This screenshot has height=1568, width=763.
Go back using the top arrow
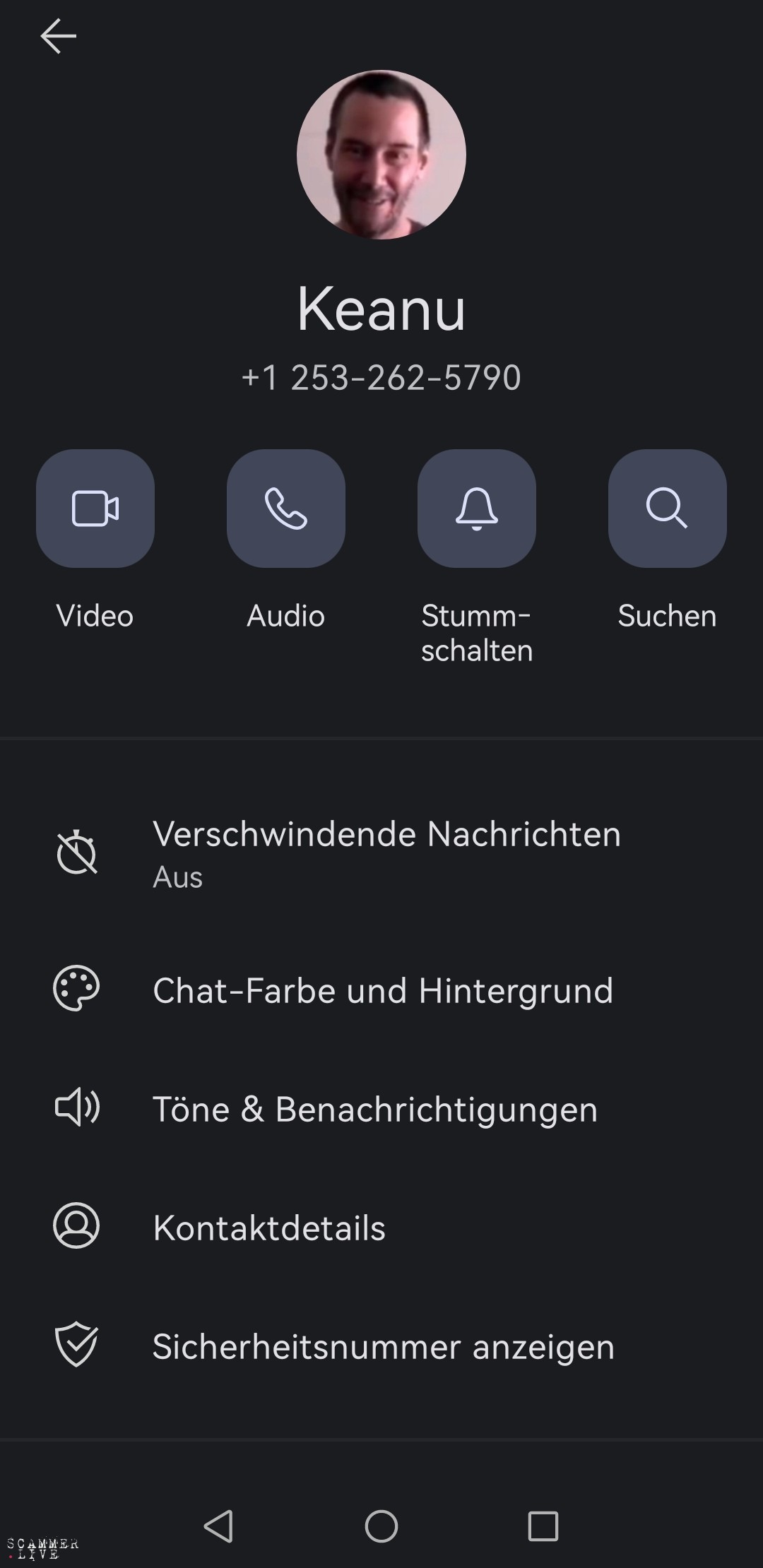pyautogui.click(x=58, y=36)
